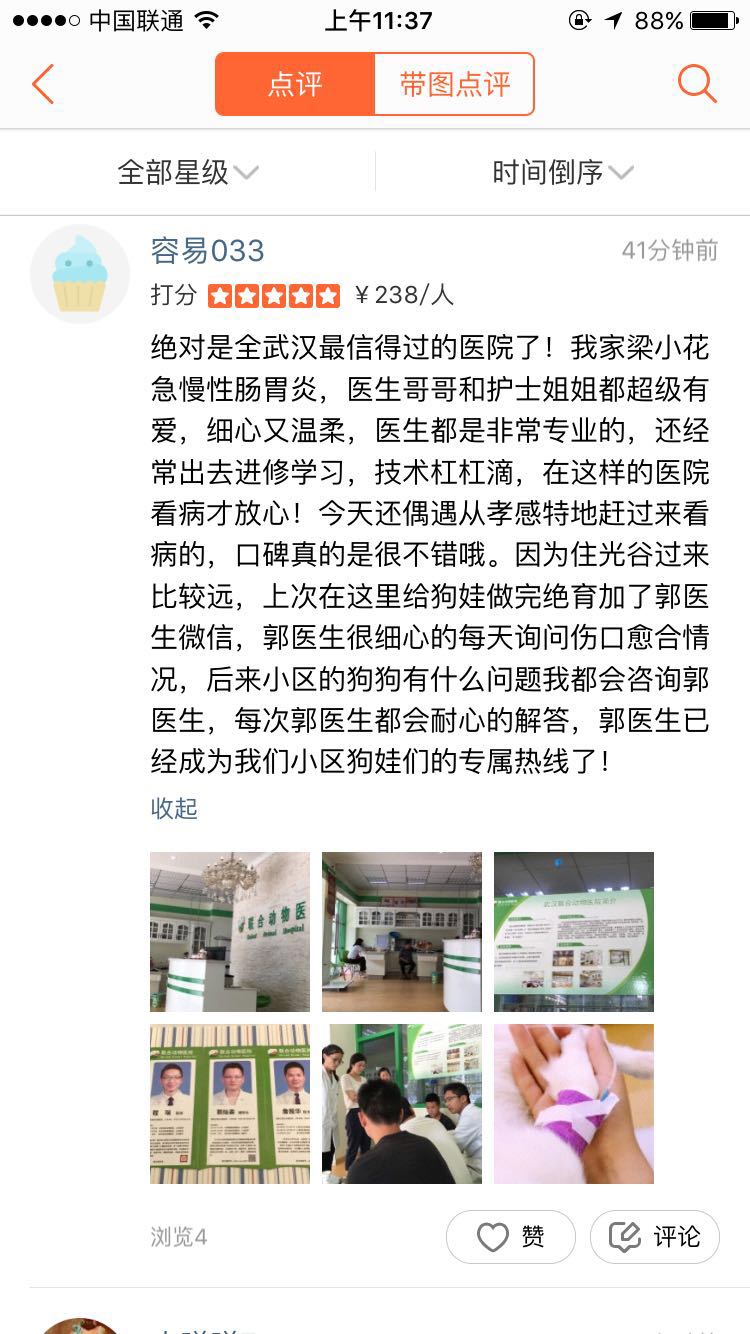Go back with the orange arrow
The height and width of the screenshot is (1334, 750).
pyautogui.click(x=42, y=84)
